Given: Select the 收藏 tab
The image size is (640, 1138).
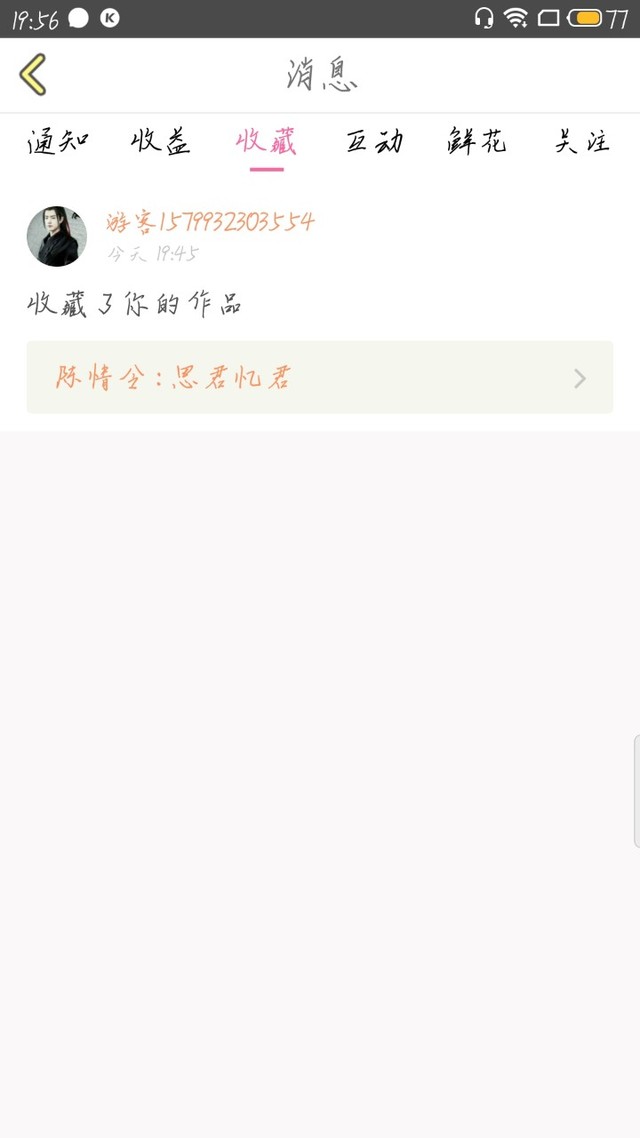Looking at the screenshot, I should click(x=266, y=141).
